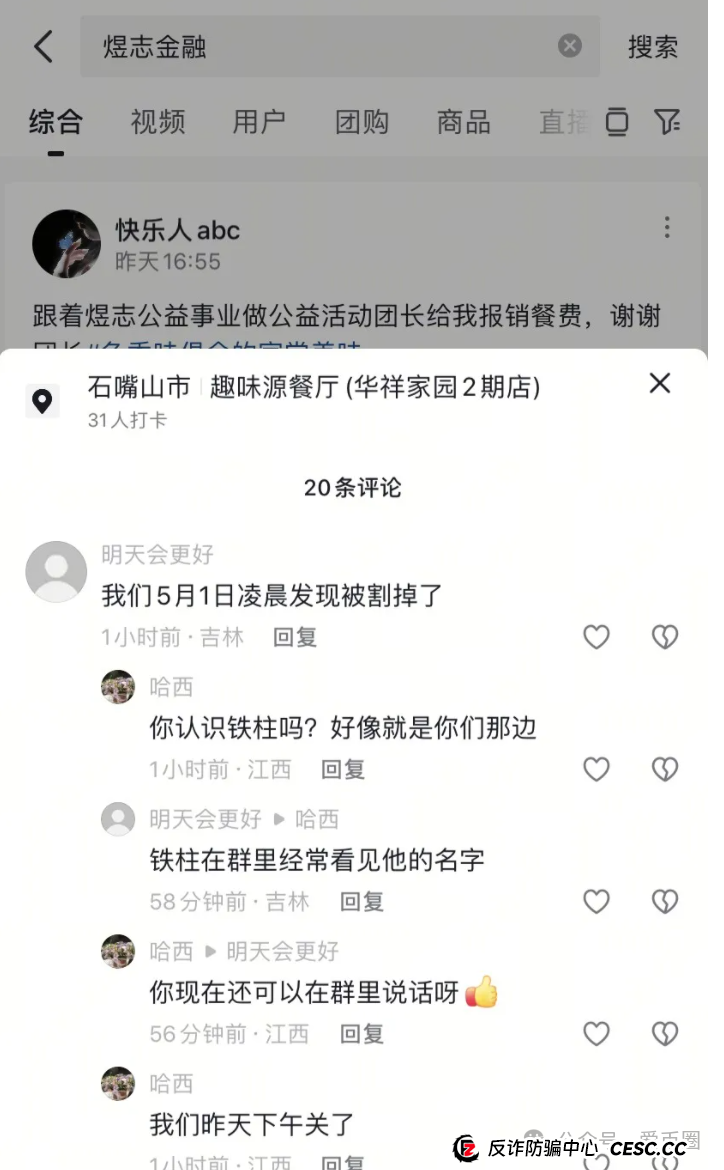This screenshot has height=1170, width=724.
Task: Like the 56分钟前 reply with the thumbs-up emoji
Action: (x=596, y=1033)
